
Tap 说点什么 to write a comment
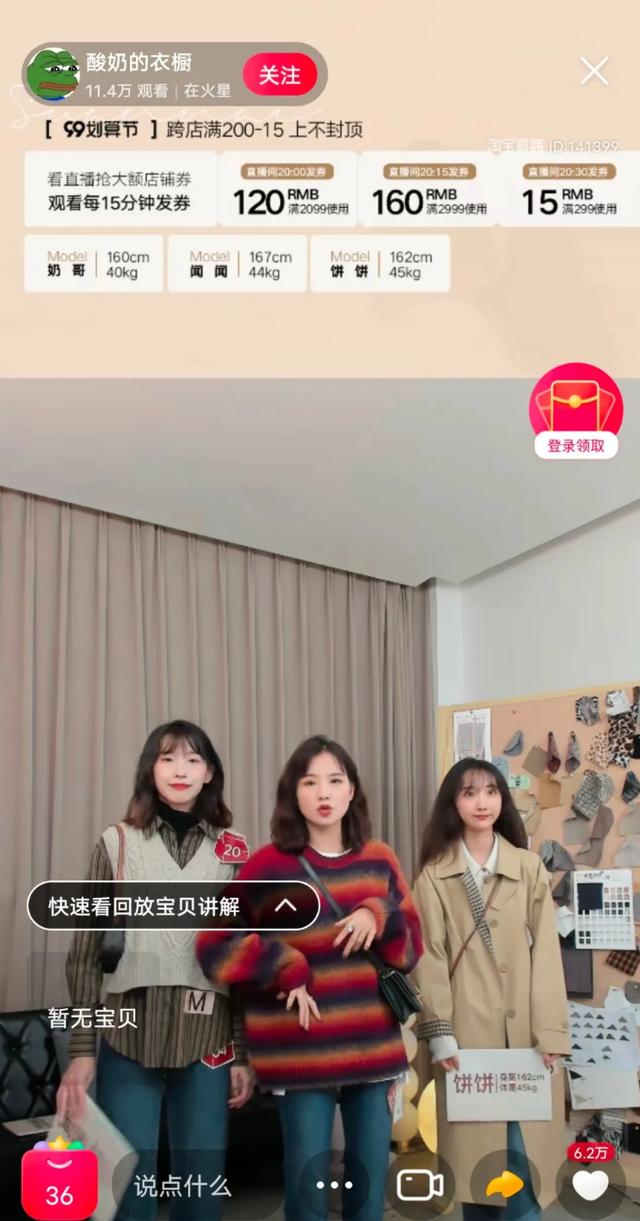(183, 1186)
